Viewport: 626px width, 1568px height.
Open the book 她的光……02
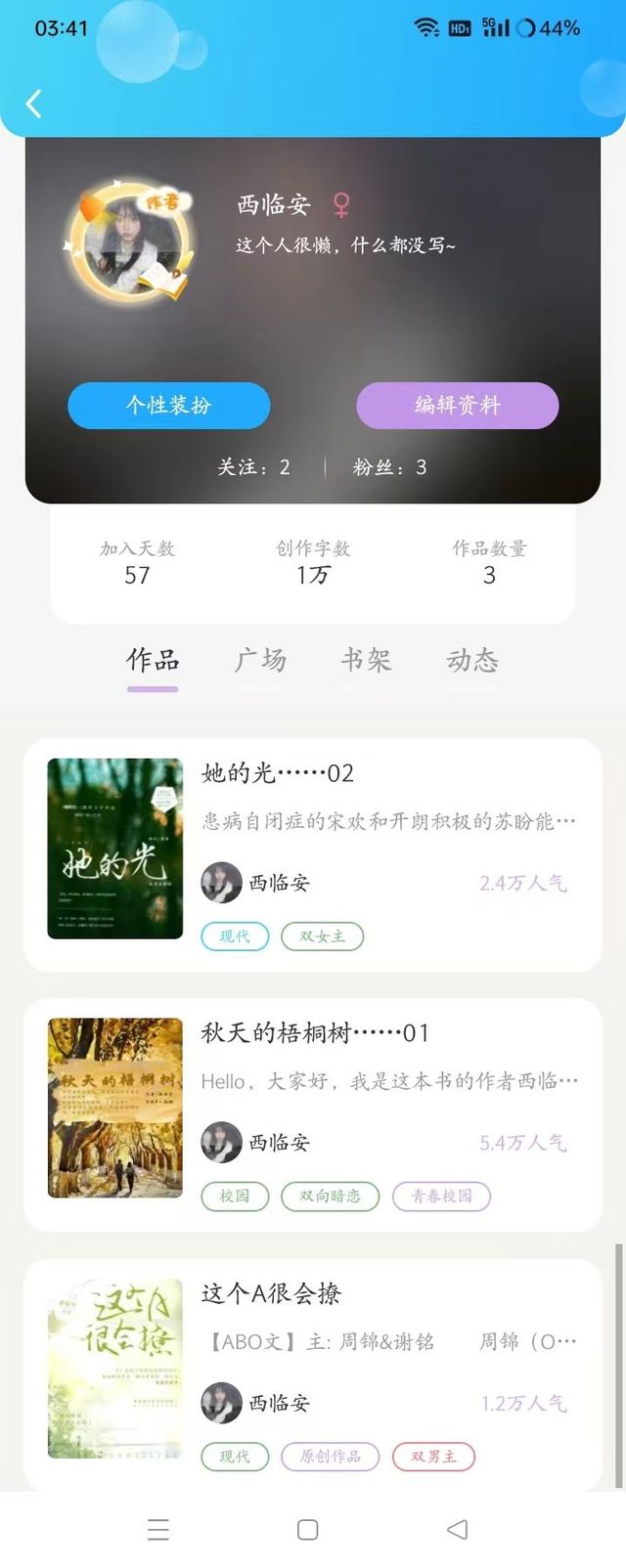[278, 773]
